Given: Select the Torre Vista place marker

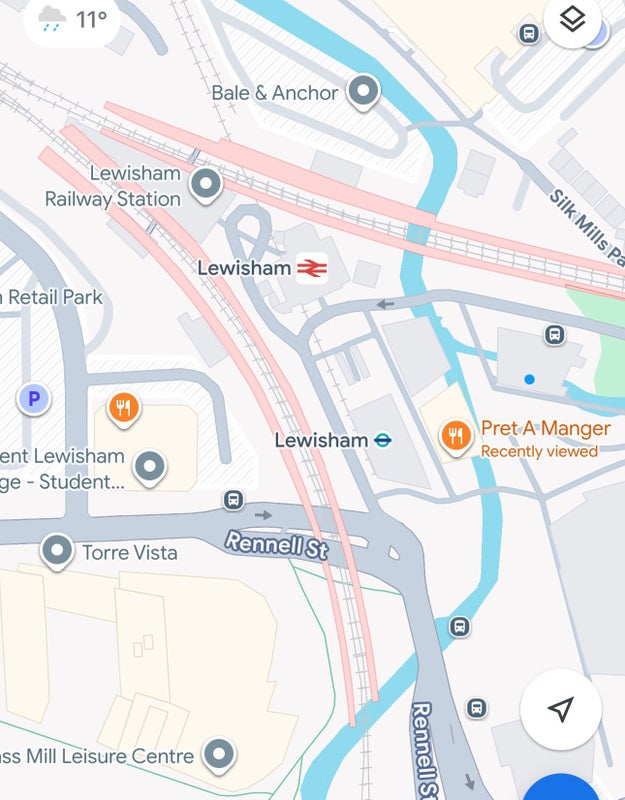Looking at the screenshot, I should click(57, 550).
